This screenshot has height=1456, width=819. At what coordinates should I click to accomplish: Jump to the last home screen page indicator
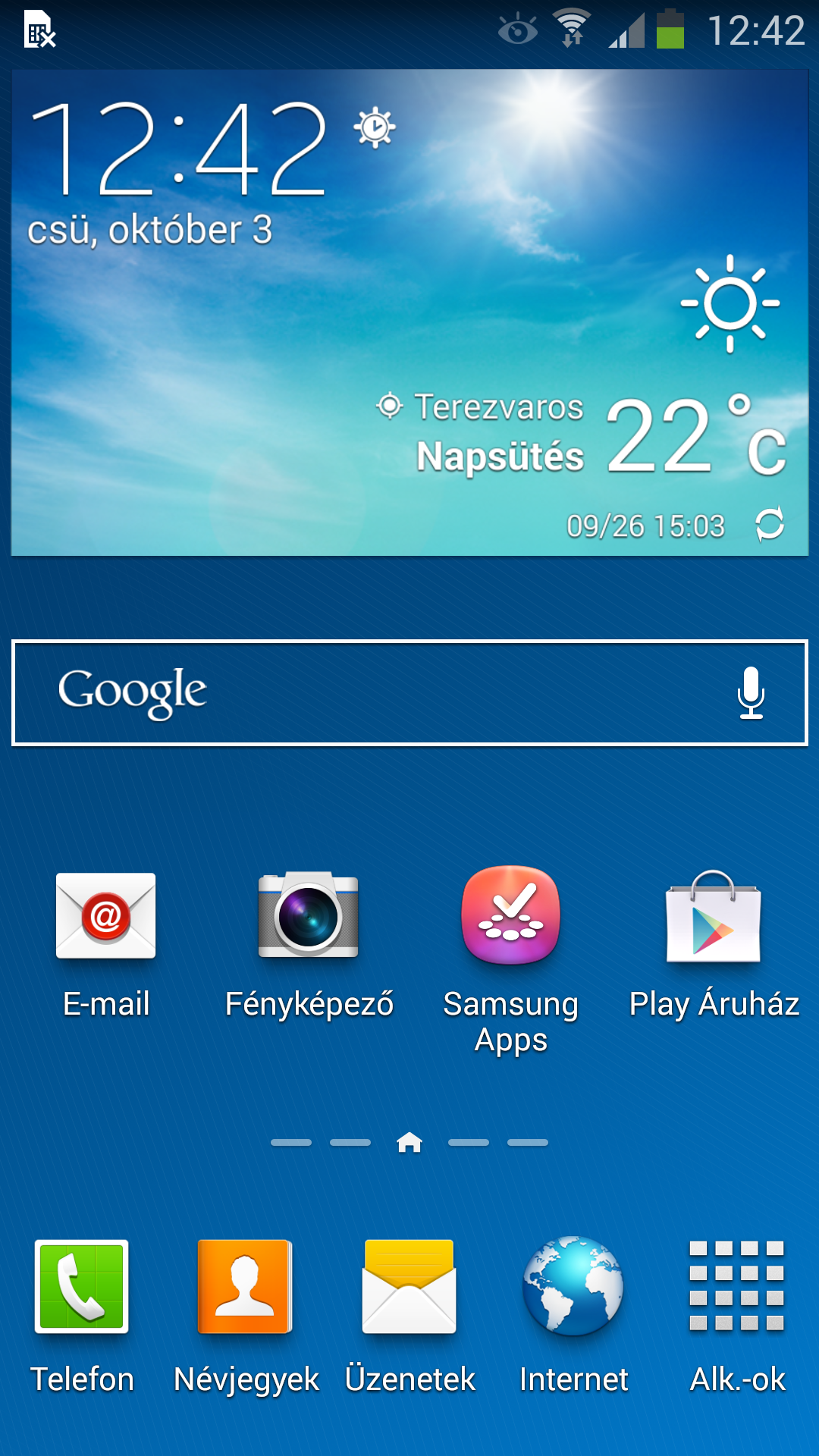528,1142
